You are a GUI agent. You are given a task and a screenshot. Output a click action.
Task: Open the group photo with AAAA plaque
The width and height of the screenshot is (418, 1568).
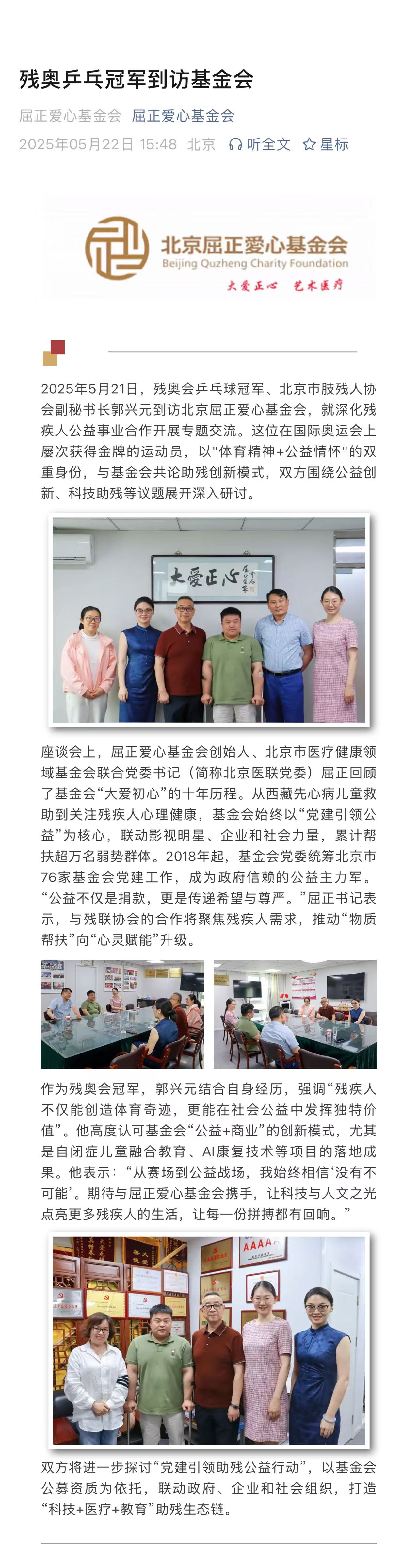pos(209,1340)
